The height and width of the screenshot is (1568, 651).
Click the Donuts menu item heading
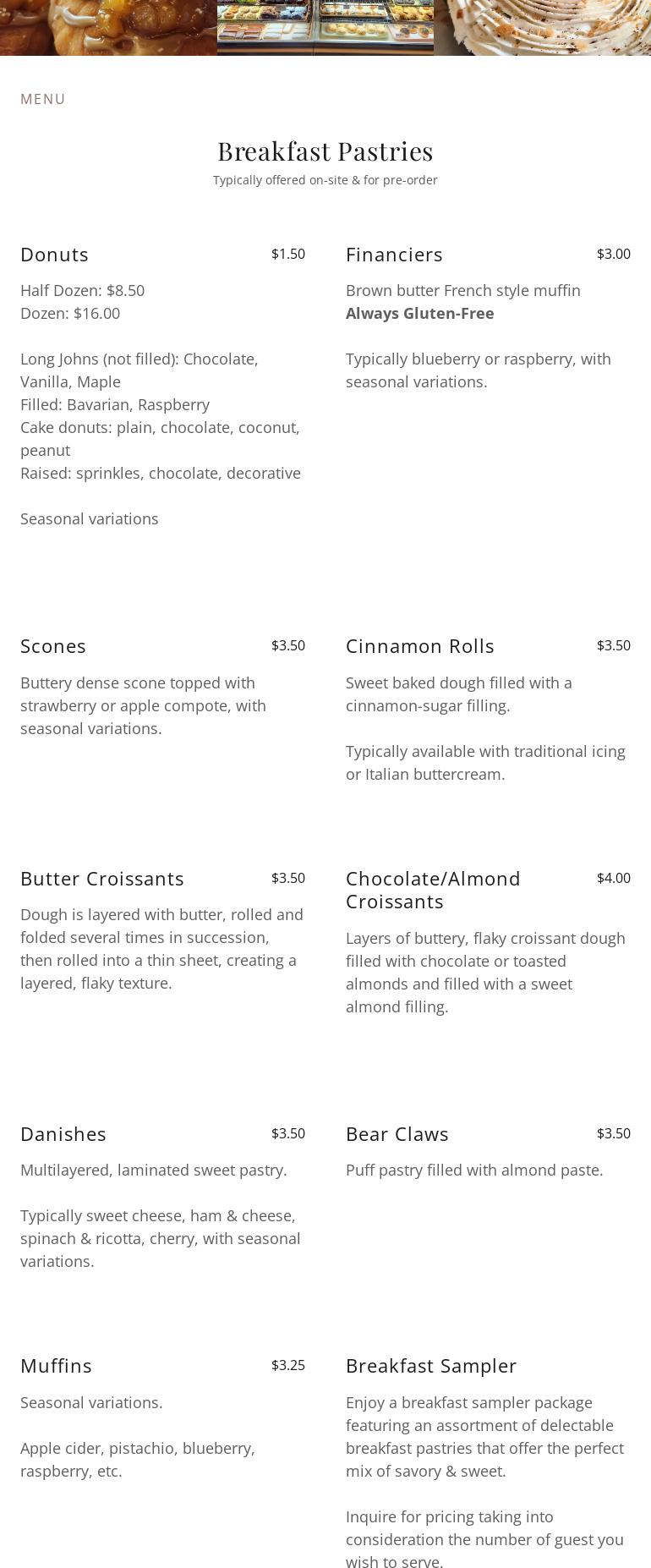54,255
